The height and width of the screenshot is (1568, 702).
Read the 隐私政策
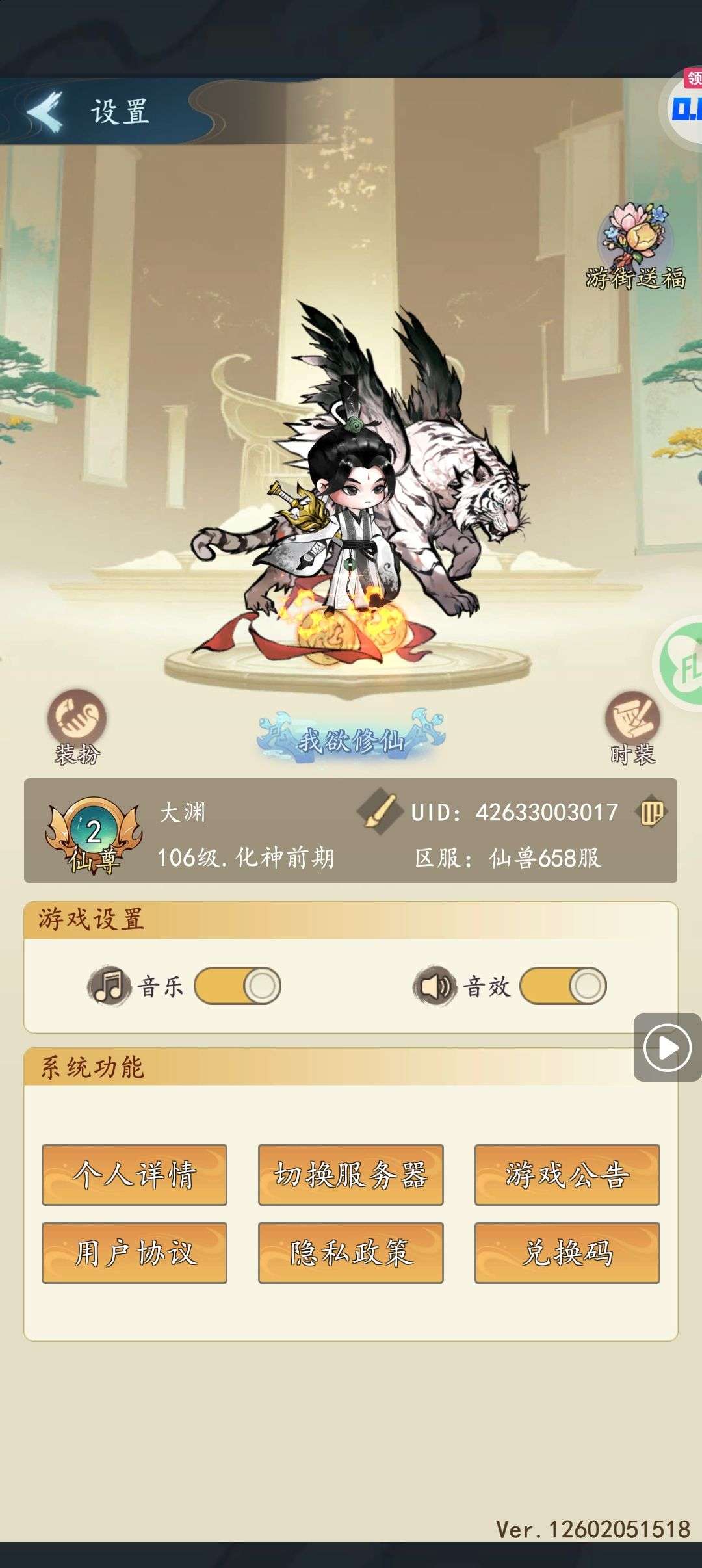(351, 1253)
